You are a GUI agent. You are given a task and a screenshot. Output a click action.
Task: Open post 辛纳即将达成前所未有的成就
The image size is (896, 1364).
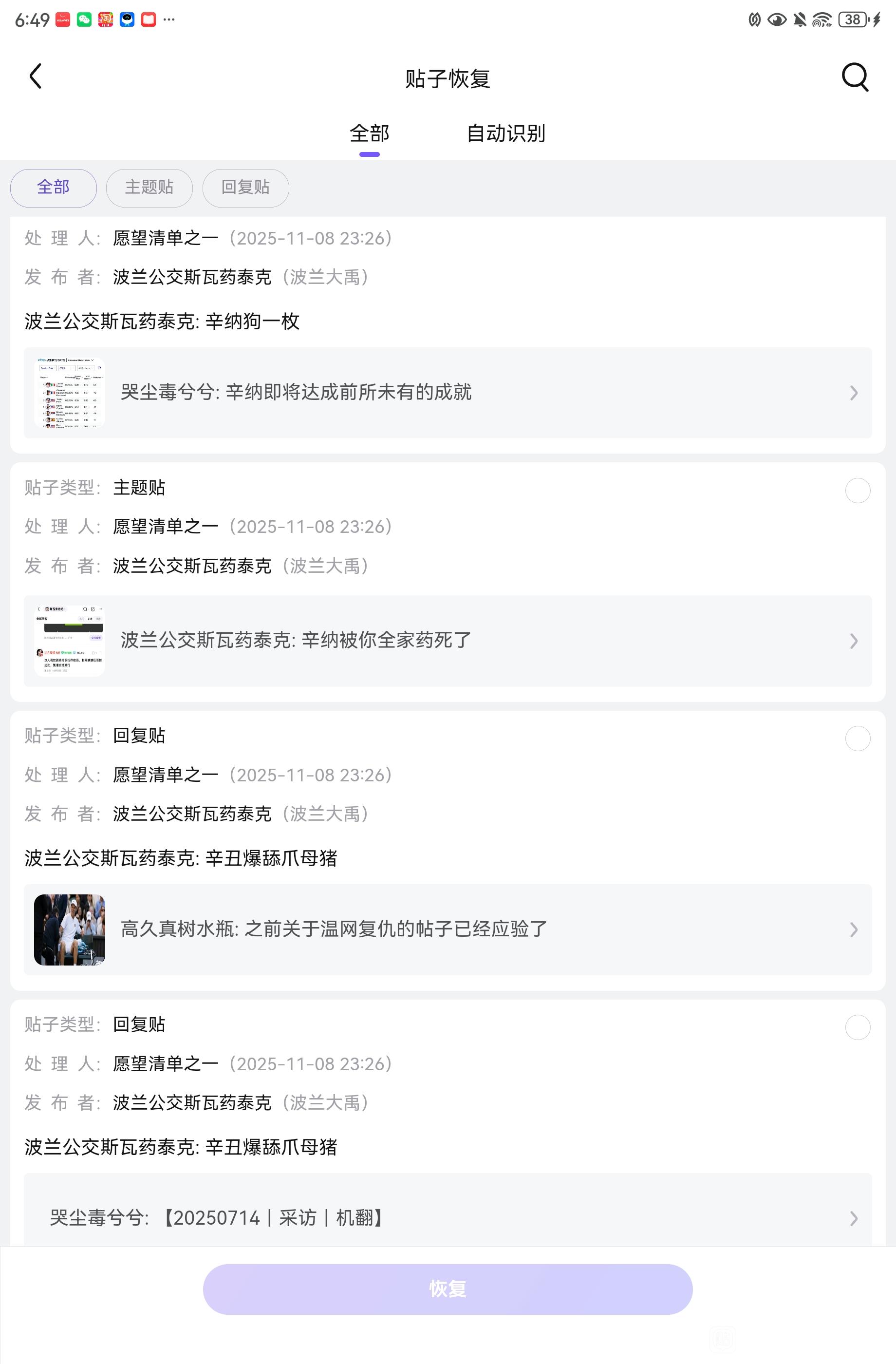(x=448, y=393)
